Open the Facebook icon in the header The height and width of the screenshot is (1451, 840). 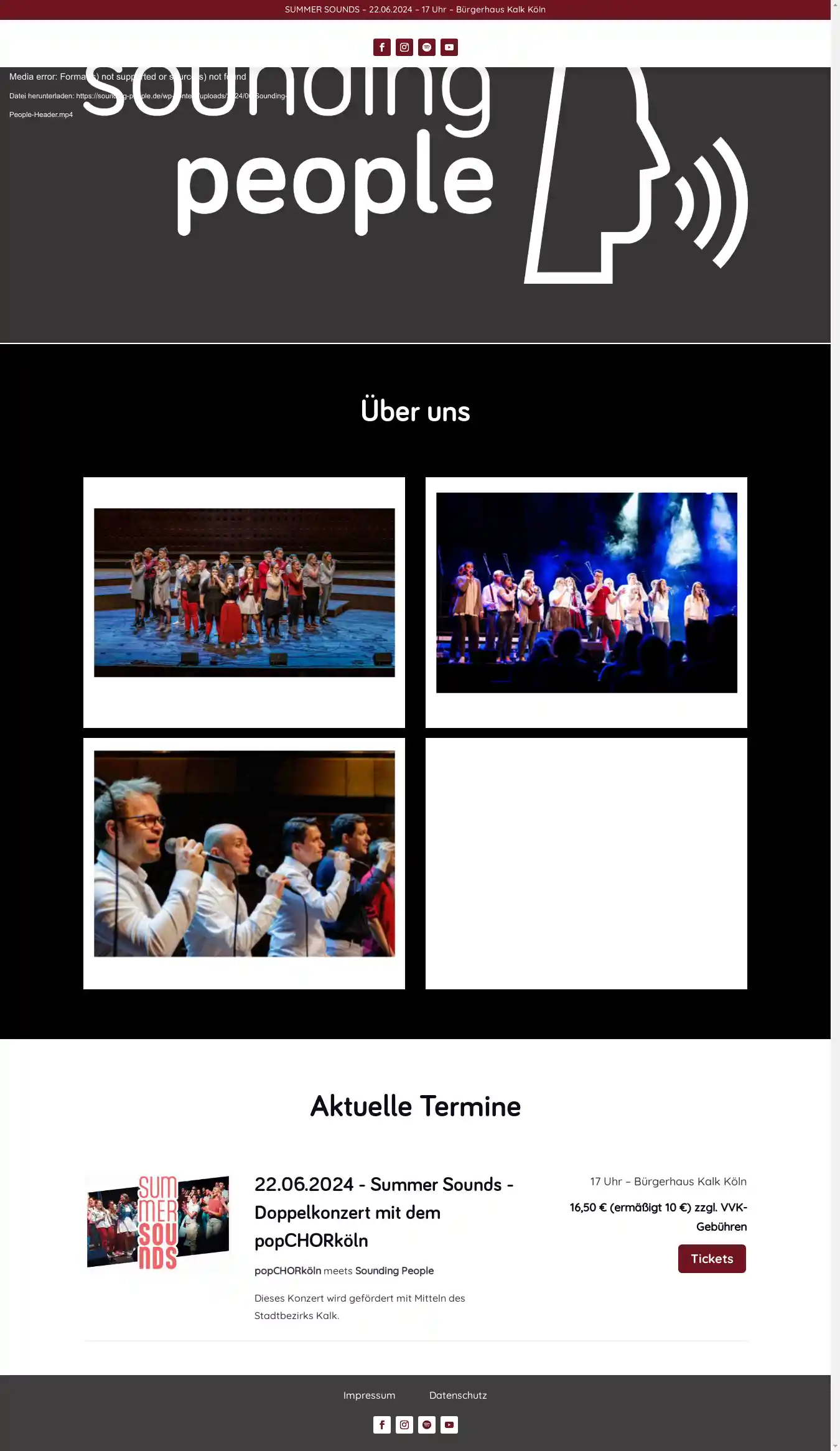click(382, 47)
